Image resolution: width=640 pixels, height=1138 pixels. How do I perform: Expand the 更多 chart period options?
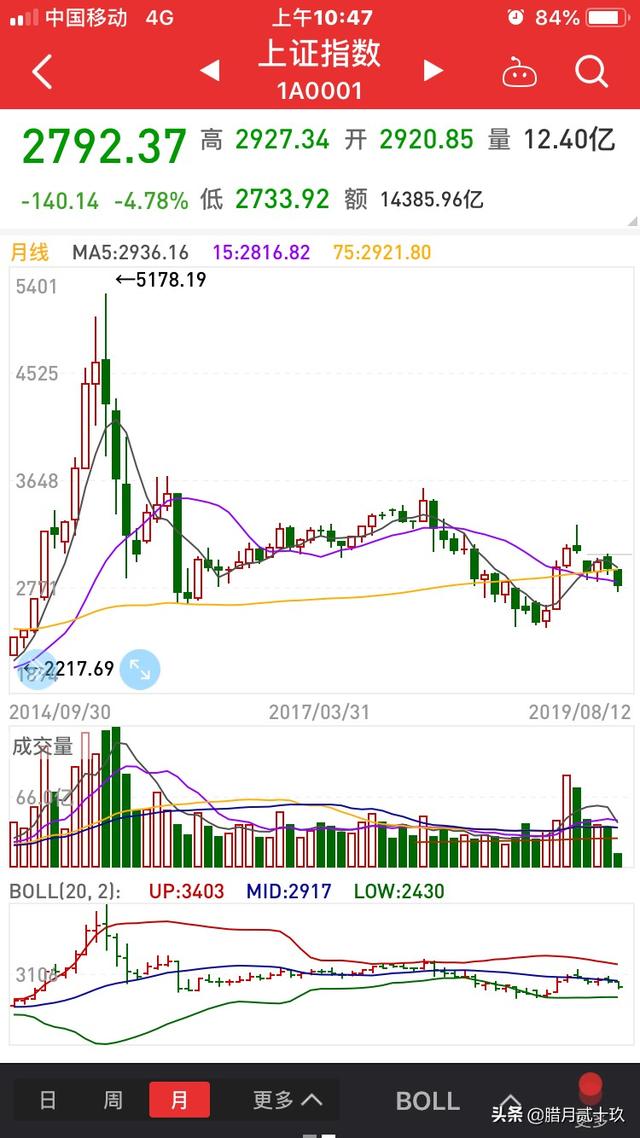(x=287, y=1101)
